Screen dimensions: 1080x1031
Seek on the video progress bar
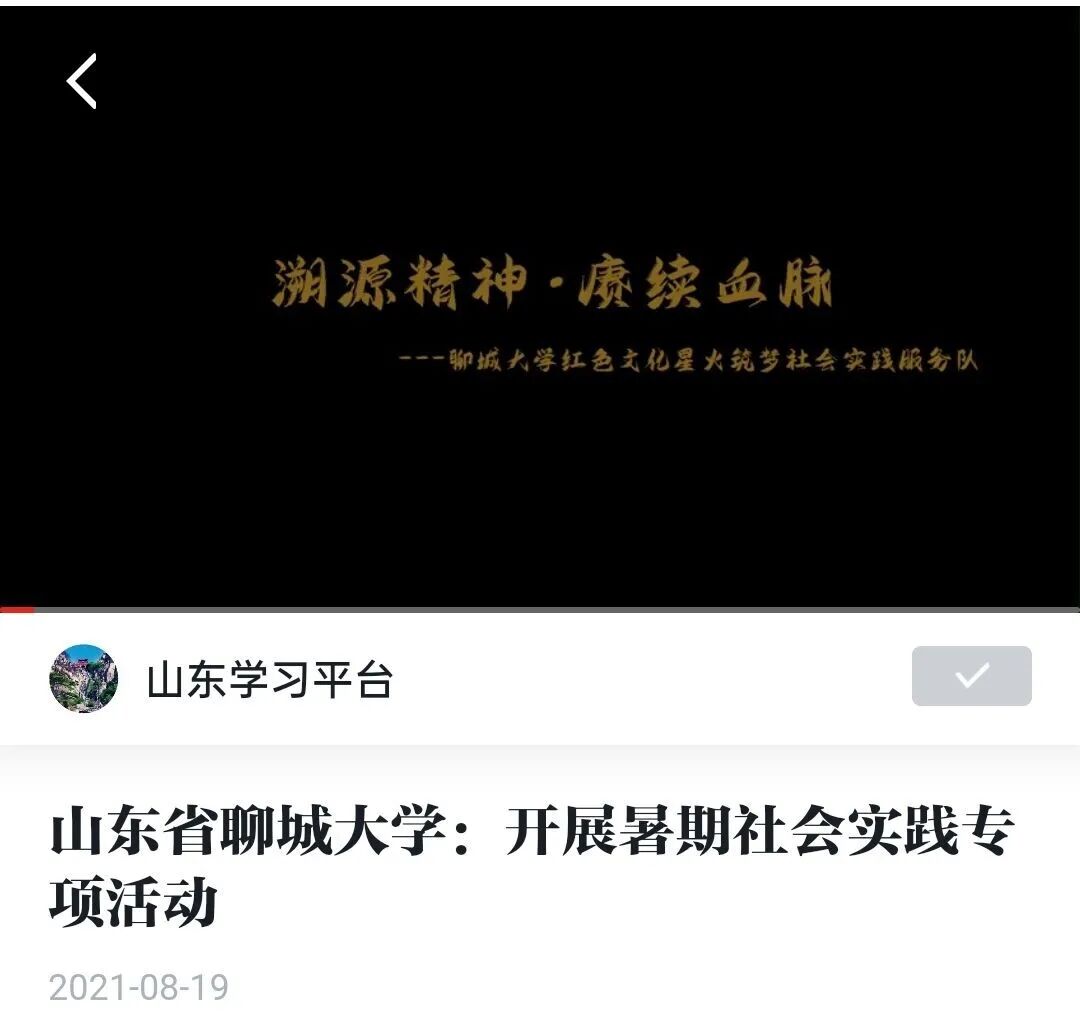[x=540, y=609]
